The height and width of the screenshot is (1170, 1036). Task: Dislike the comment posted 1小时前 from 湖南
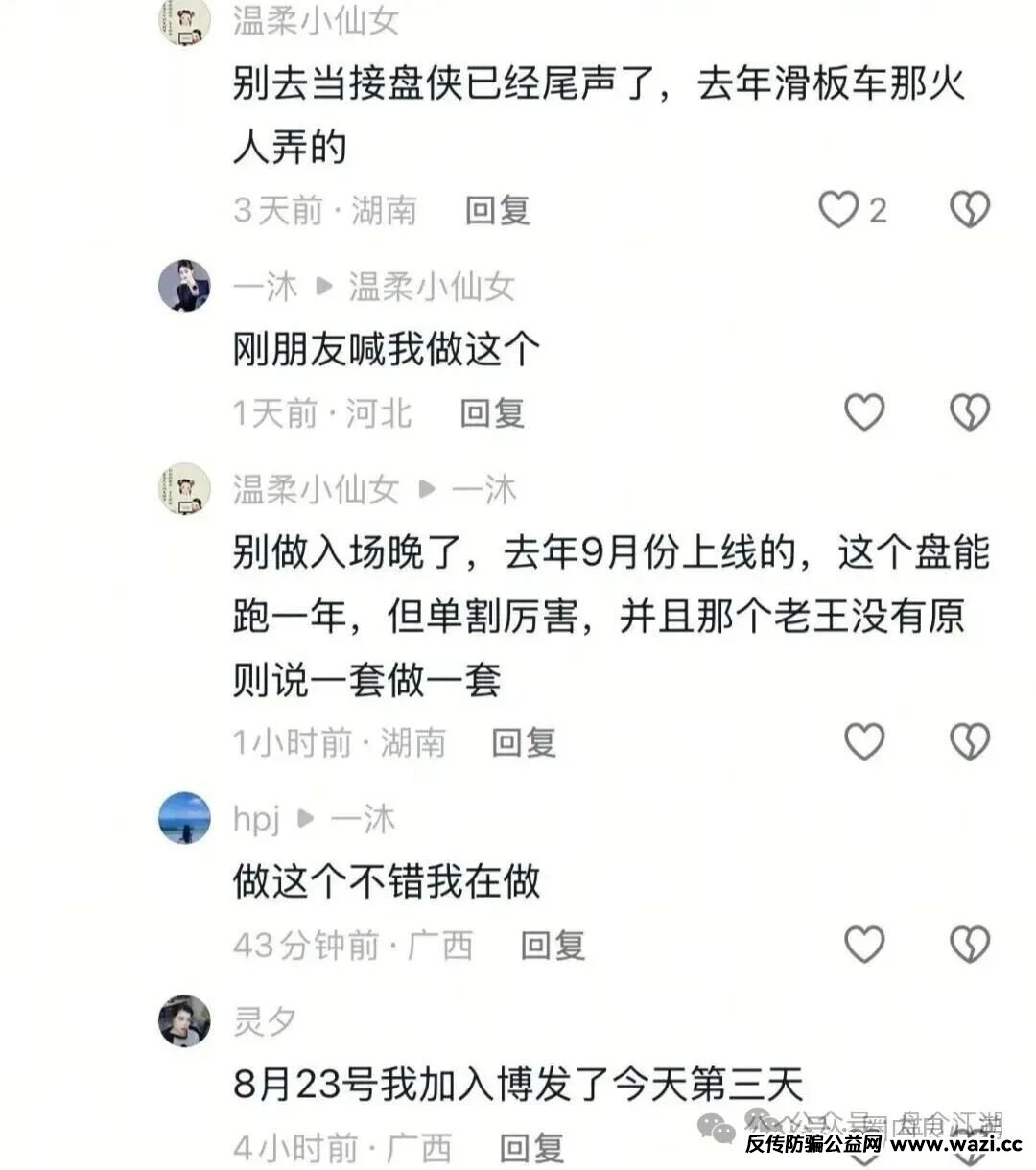(969, 741)
